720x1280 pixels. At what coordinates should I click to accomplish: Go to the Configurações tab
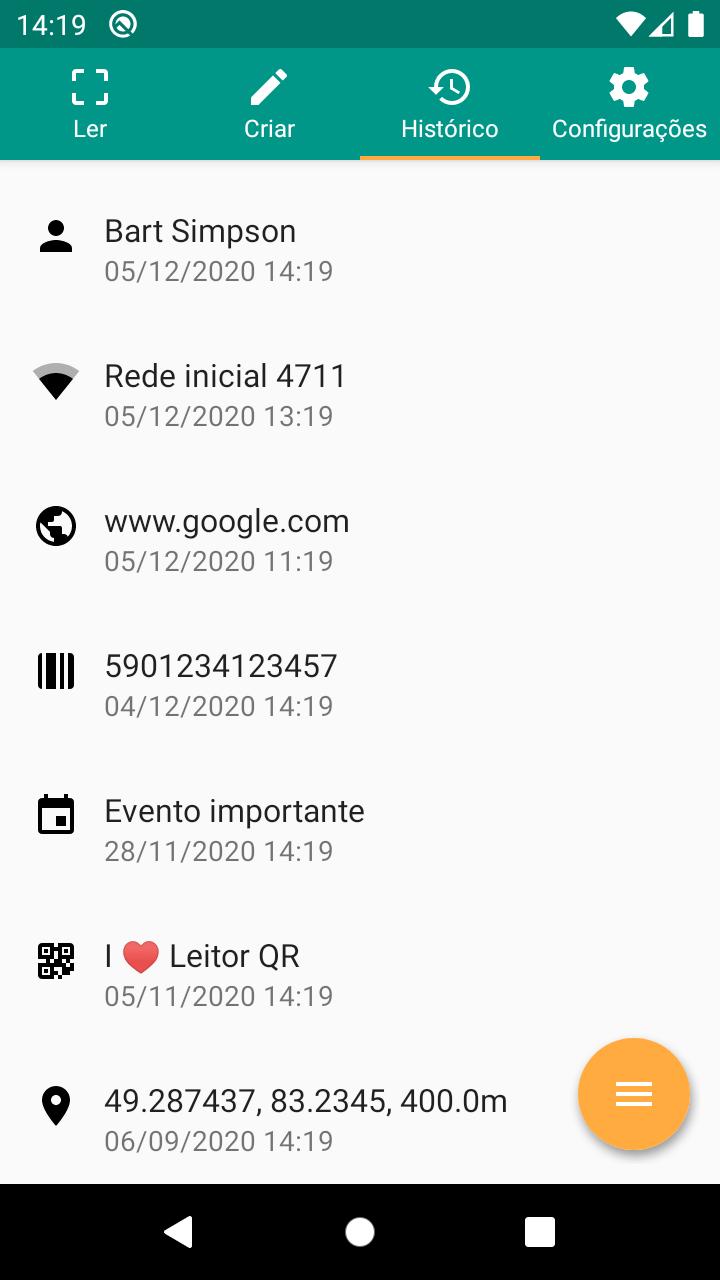(x=630, y=104)
